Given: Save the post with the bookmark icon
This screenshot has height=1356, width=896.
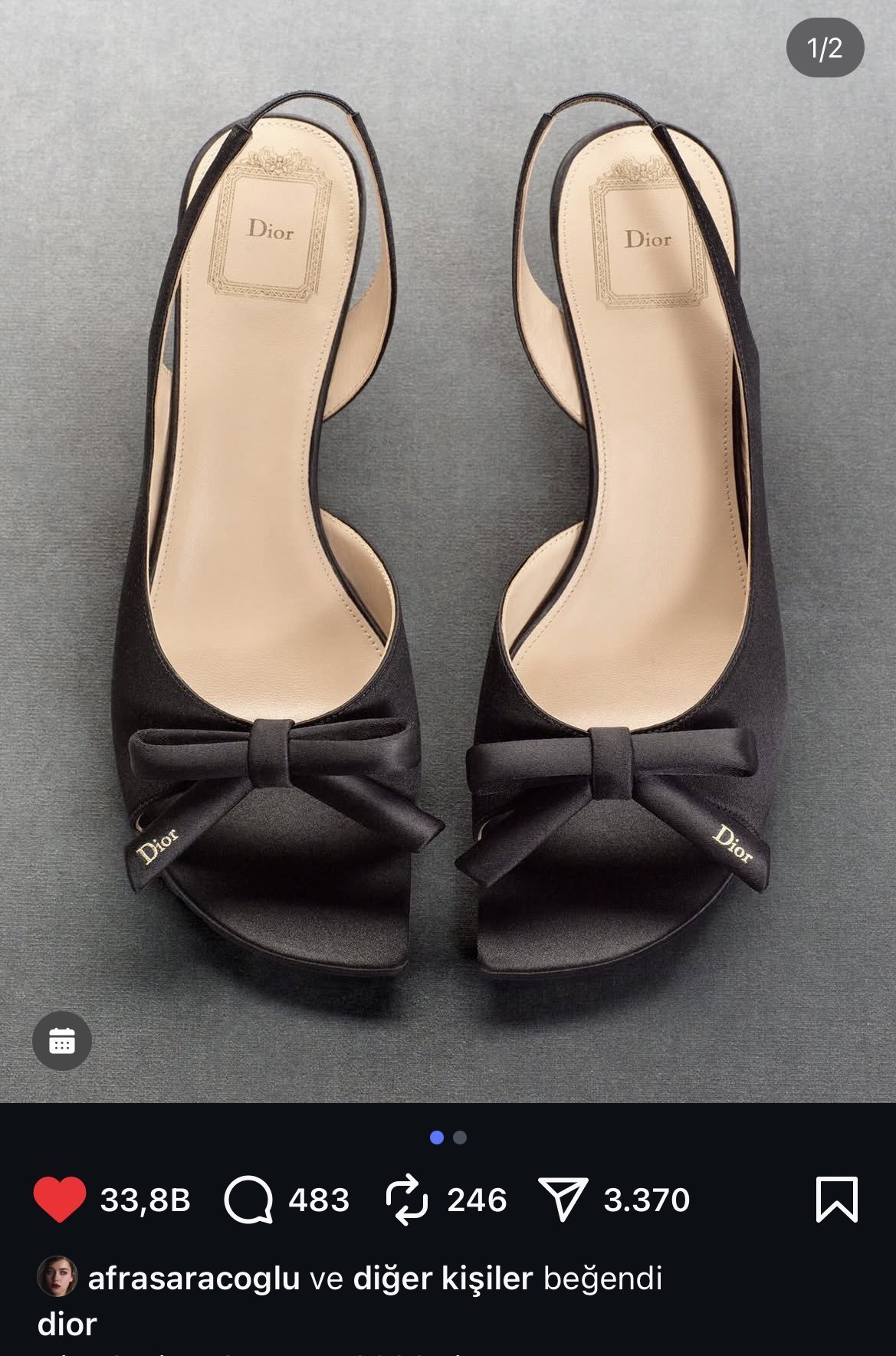Looking at the screenshot, I should click(836, 1199).
